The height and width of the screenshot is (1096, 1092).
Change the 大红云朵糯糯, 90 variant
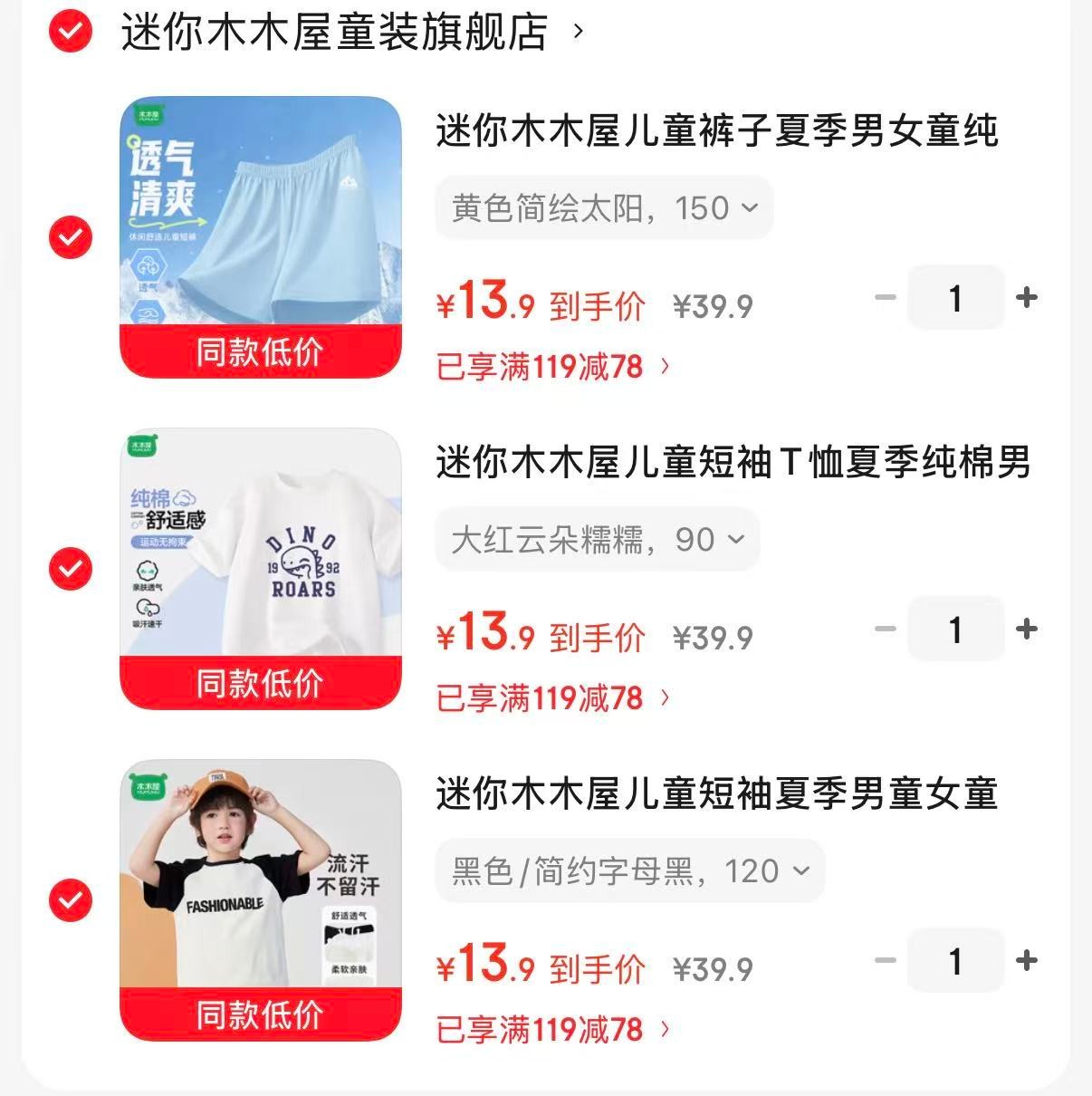[x=597, y=540]
